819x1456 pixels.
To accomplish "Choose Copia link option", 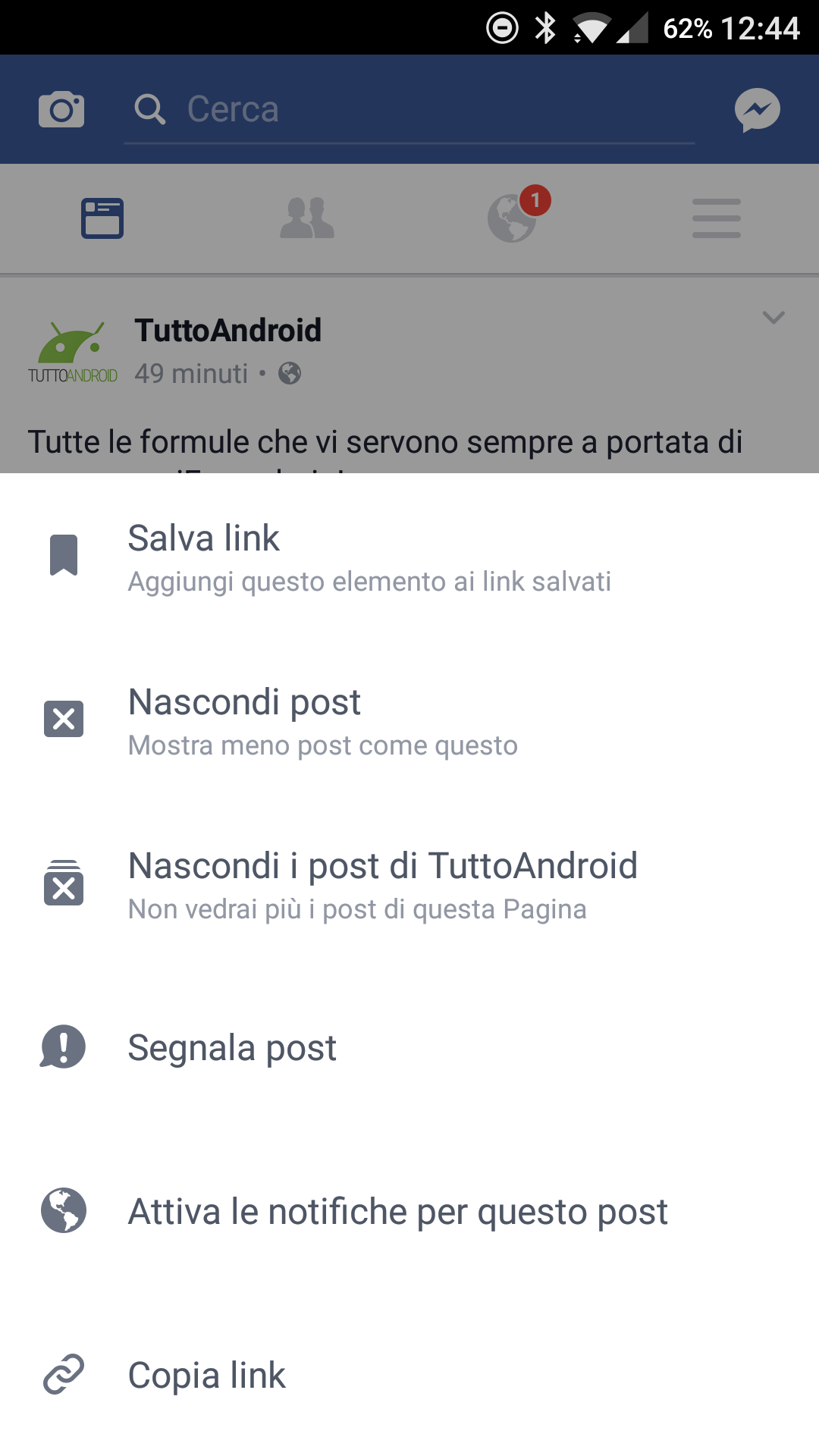I will coord(409,1375).
